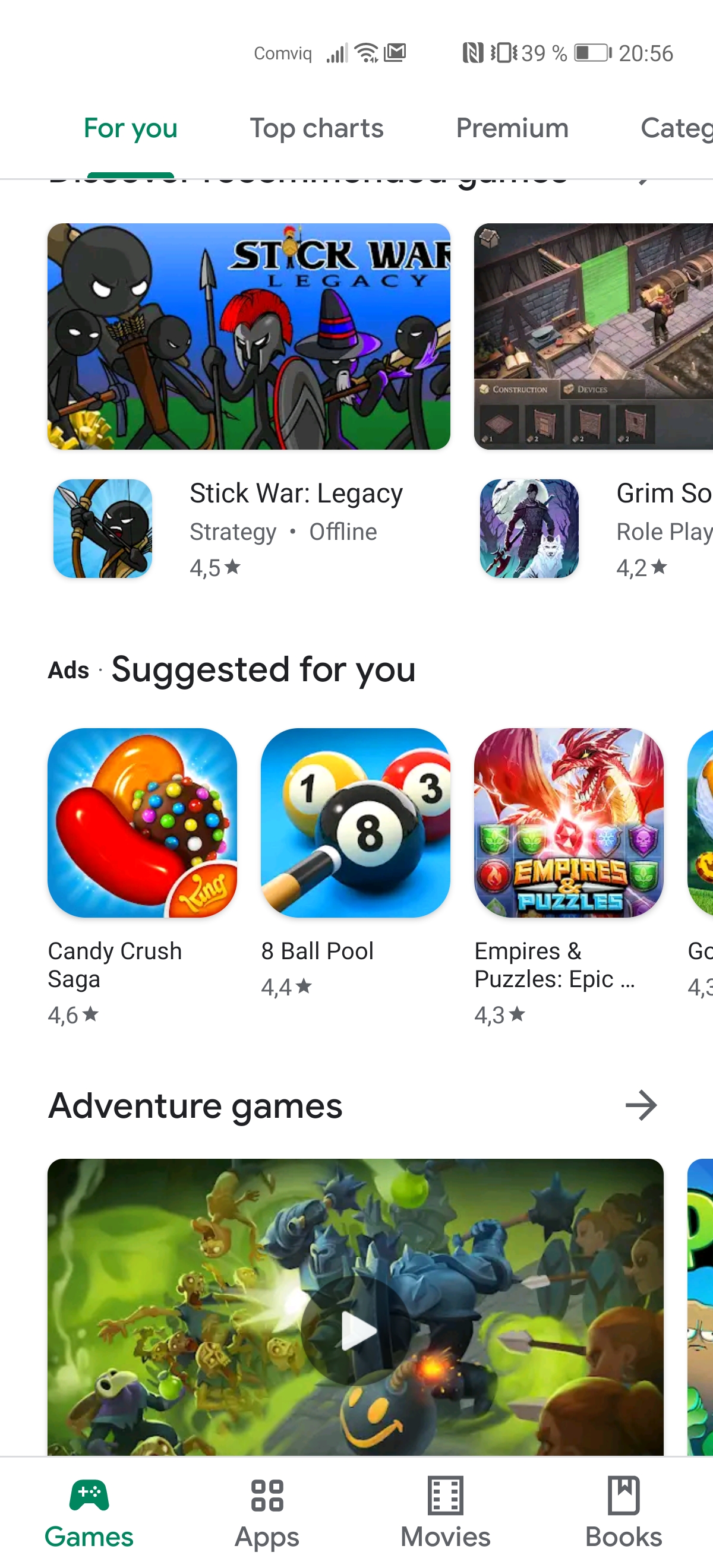Open the Grim Soul game card

[x=594, y=402]
